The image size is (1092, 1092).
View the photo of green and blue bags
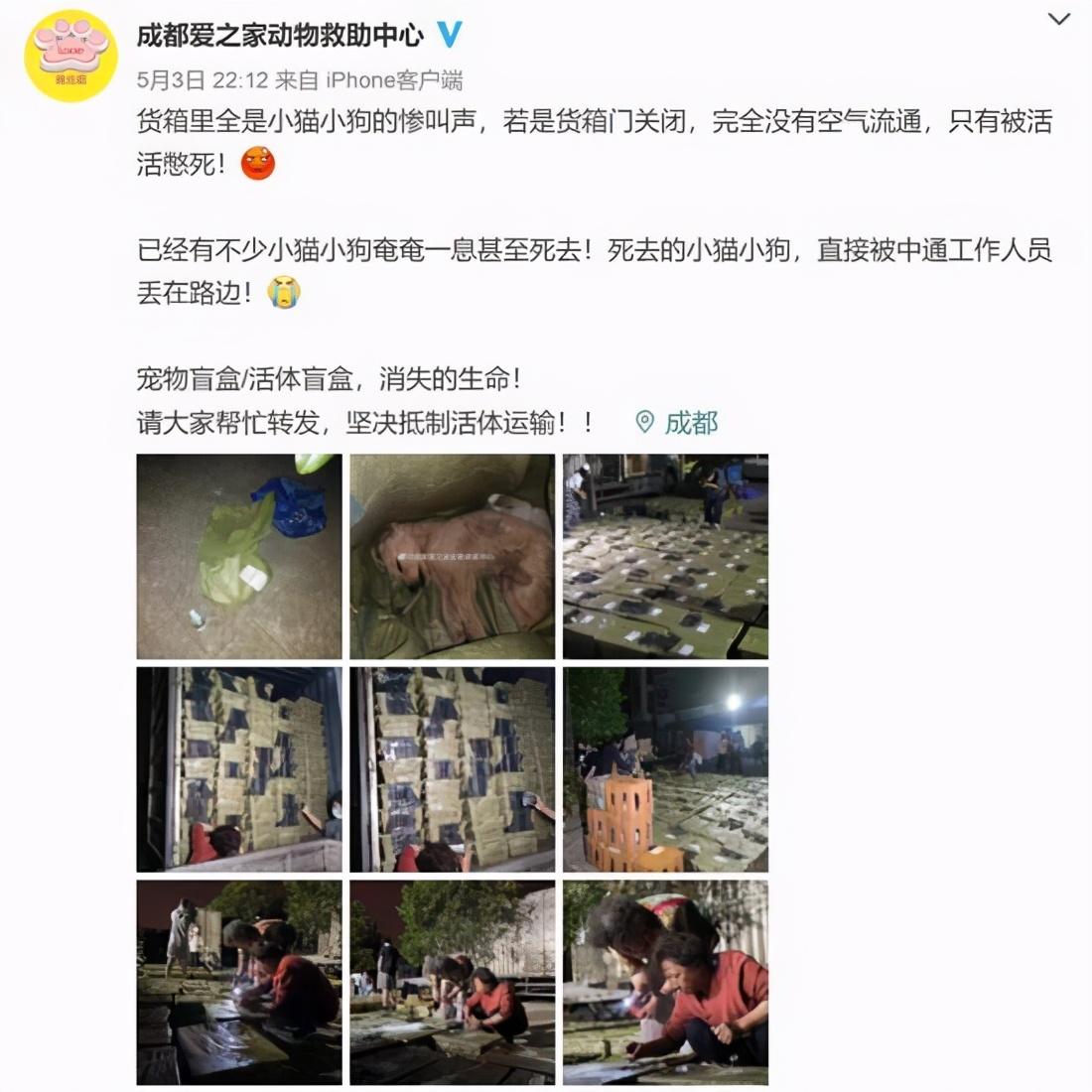coord(238,556)
